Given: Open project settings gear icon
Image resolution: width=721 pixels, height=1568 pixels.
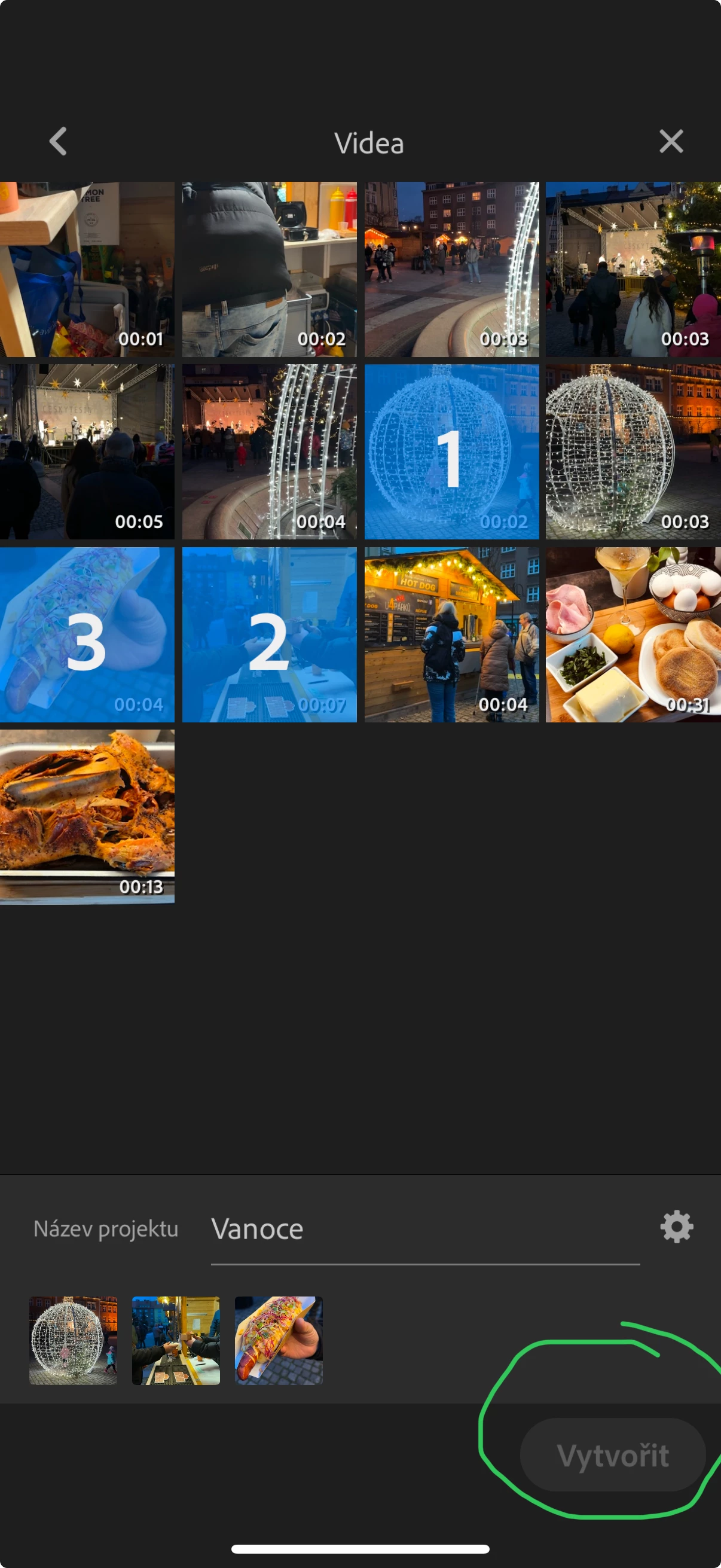Looking at the screenshot, I should pyautogui.click(x=676, y=1227).
